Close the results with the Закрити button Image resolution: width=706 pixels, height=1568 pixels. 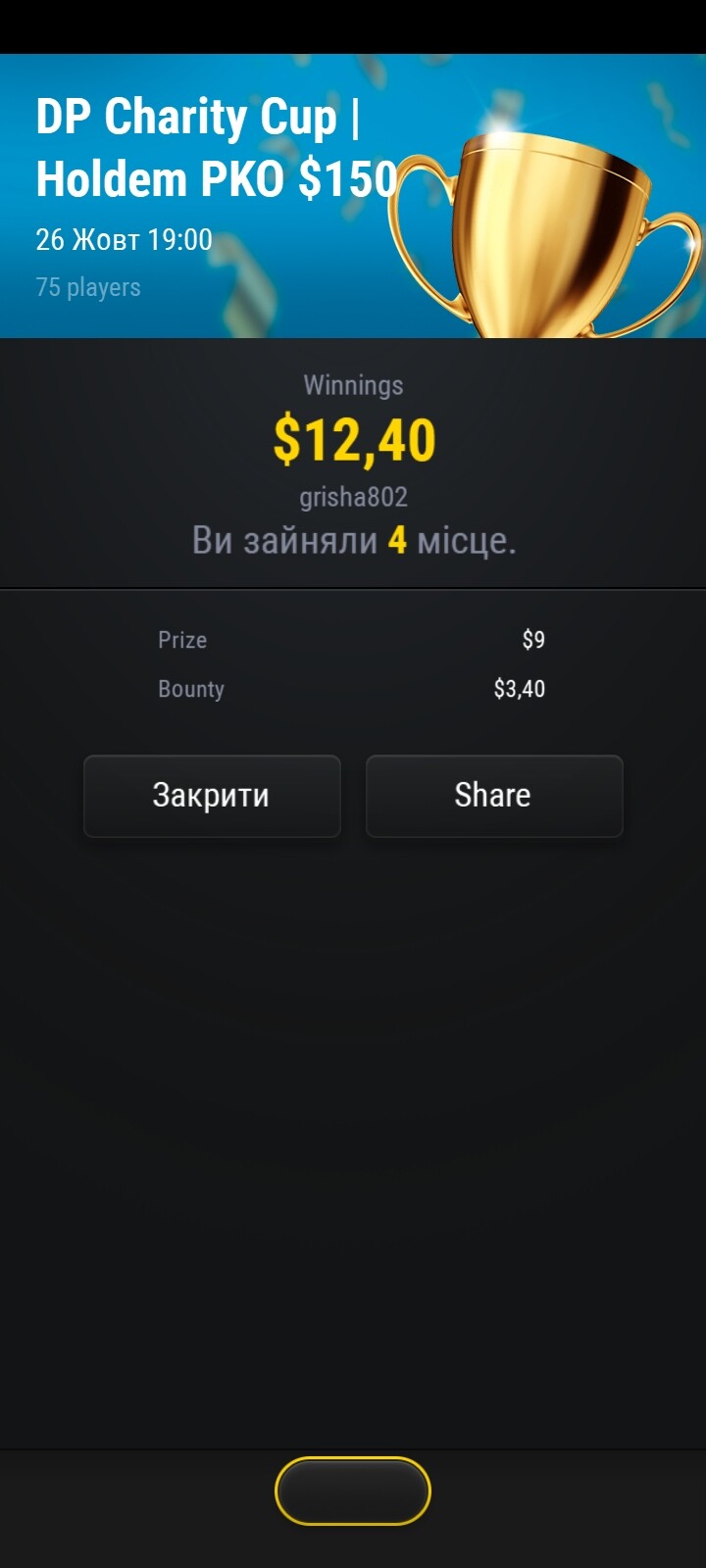coord(212,796)
